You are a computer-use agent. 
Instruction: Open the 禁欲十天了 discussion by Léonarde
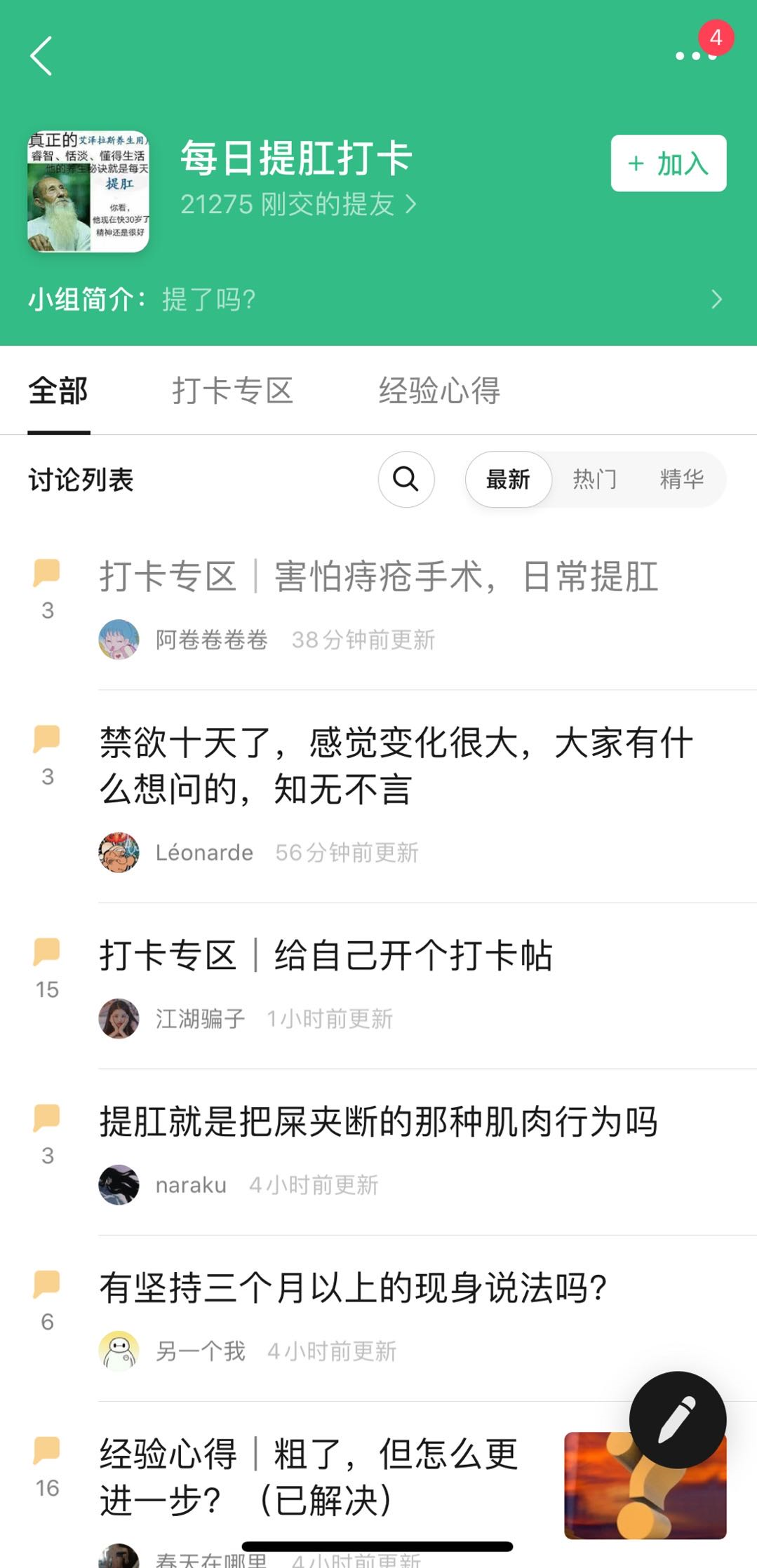point(395,766)
